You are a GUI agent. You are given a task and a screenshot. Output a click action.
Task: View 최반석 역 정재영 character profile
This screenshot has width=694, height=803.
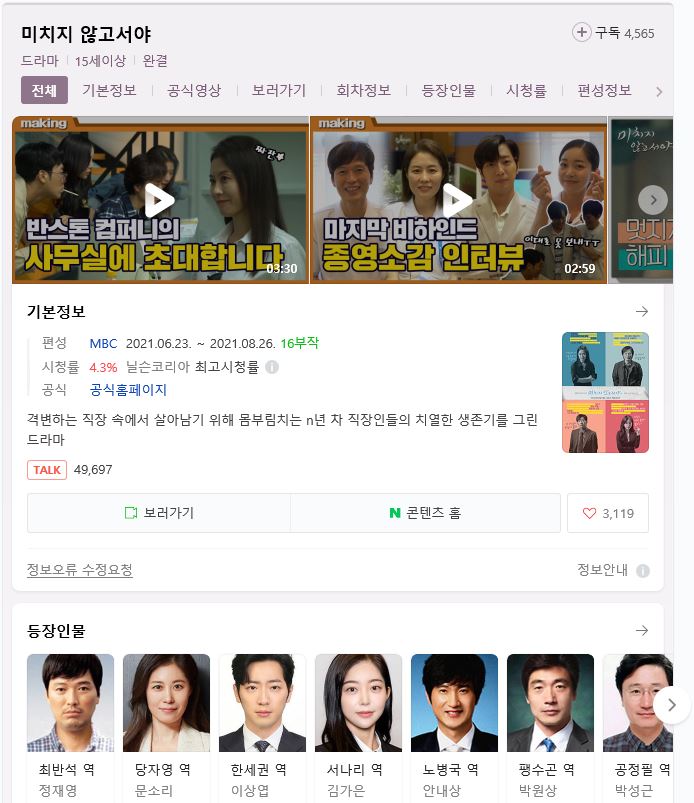click(x=70, y=725)
